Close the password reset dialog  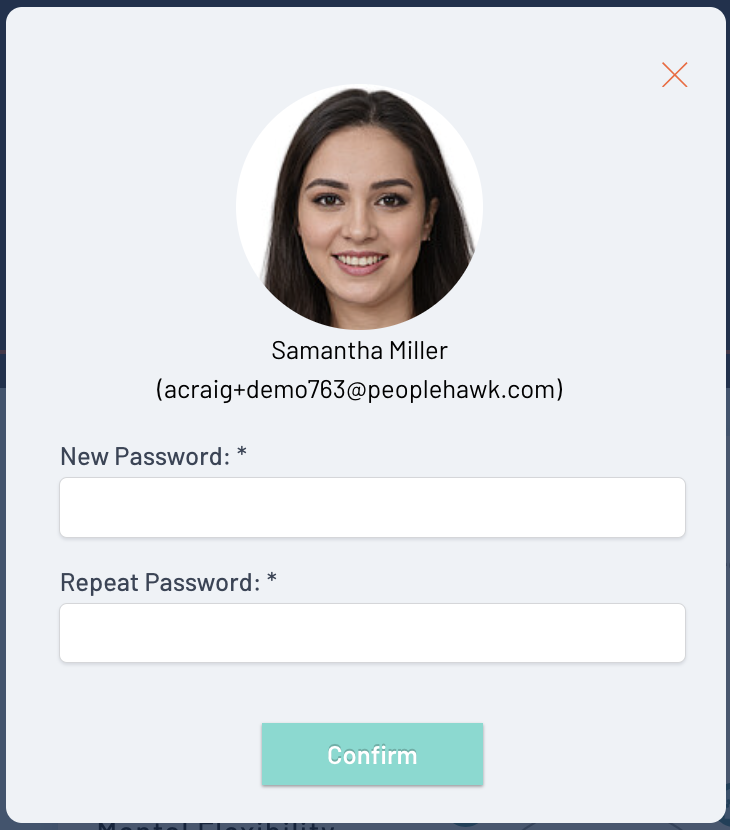tap(674, 75)
